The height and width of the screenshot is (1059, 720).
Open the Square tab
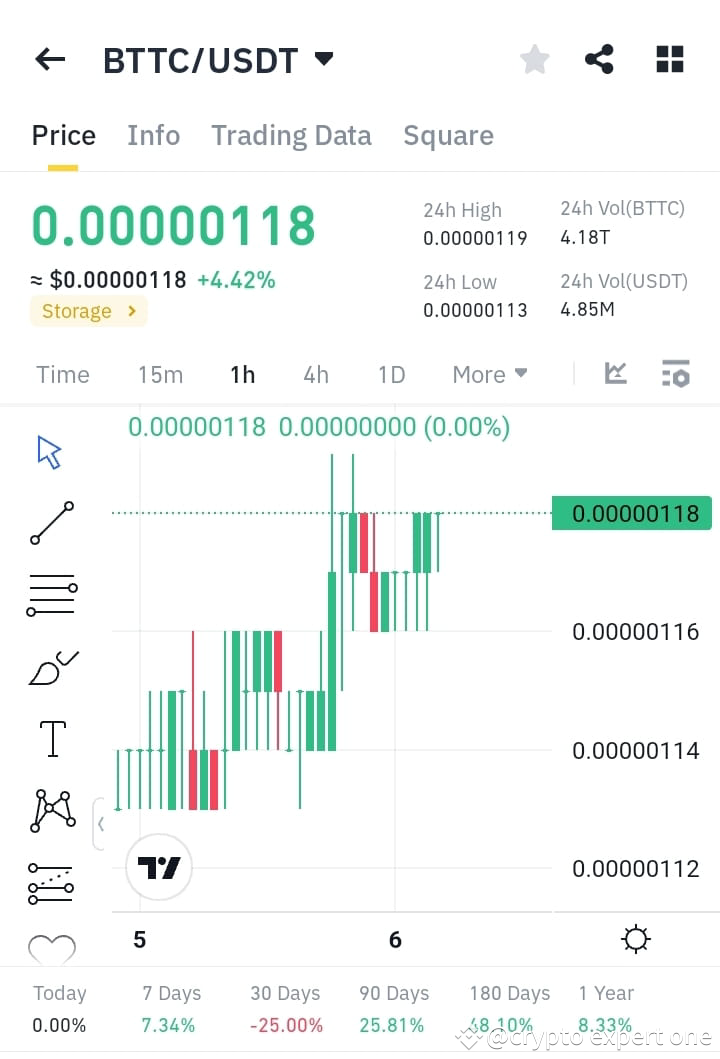click(448, 135)
